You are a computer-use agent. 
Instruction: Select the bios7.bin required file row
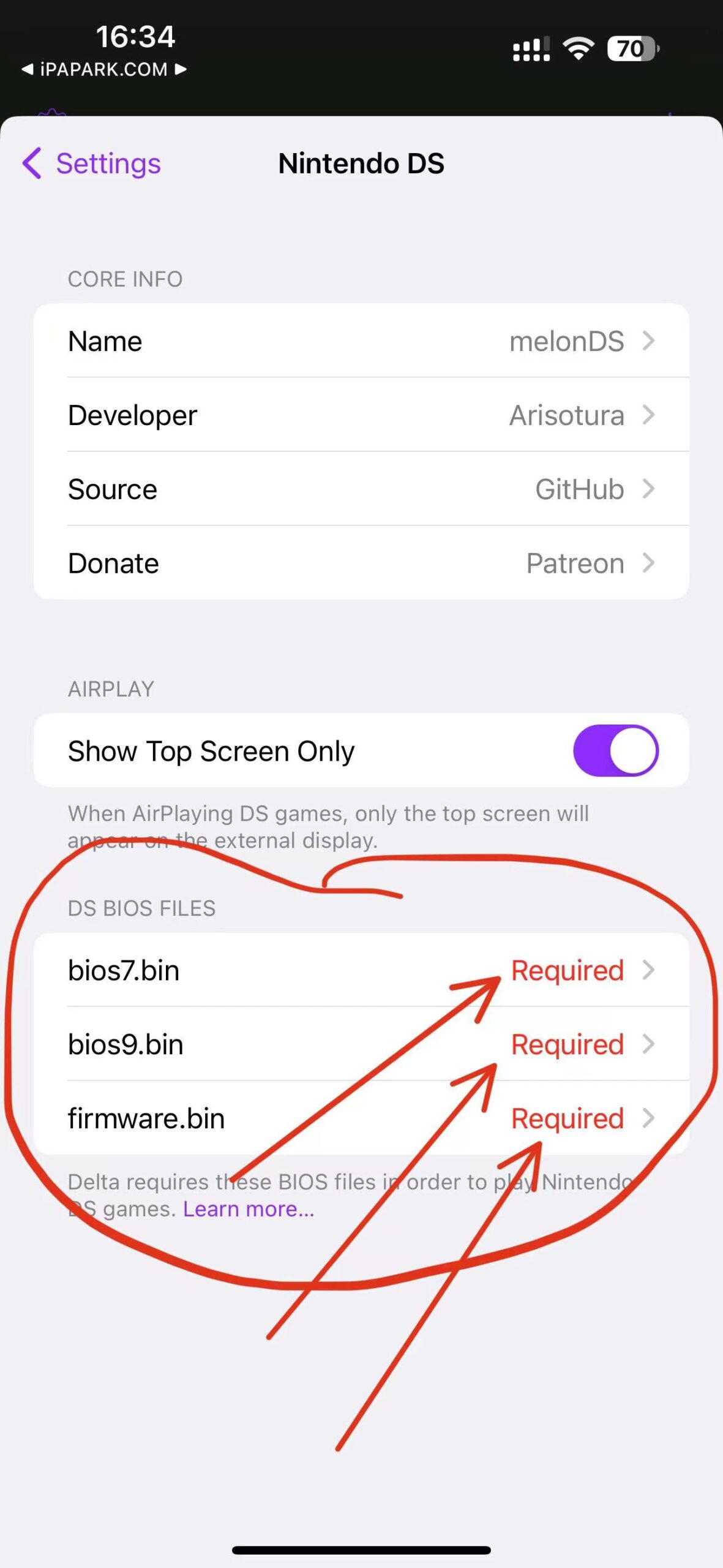click(x=361, y=970)
